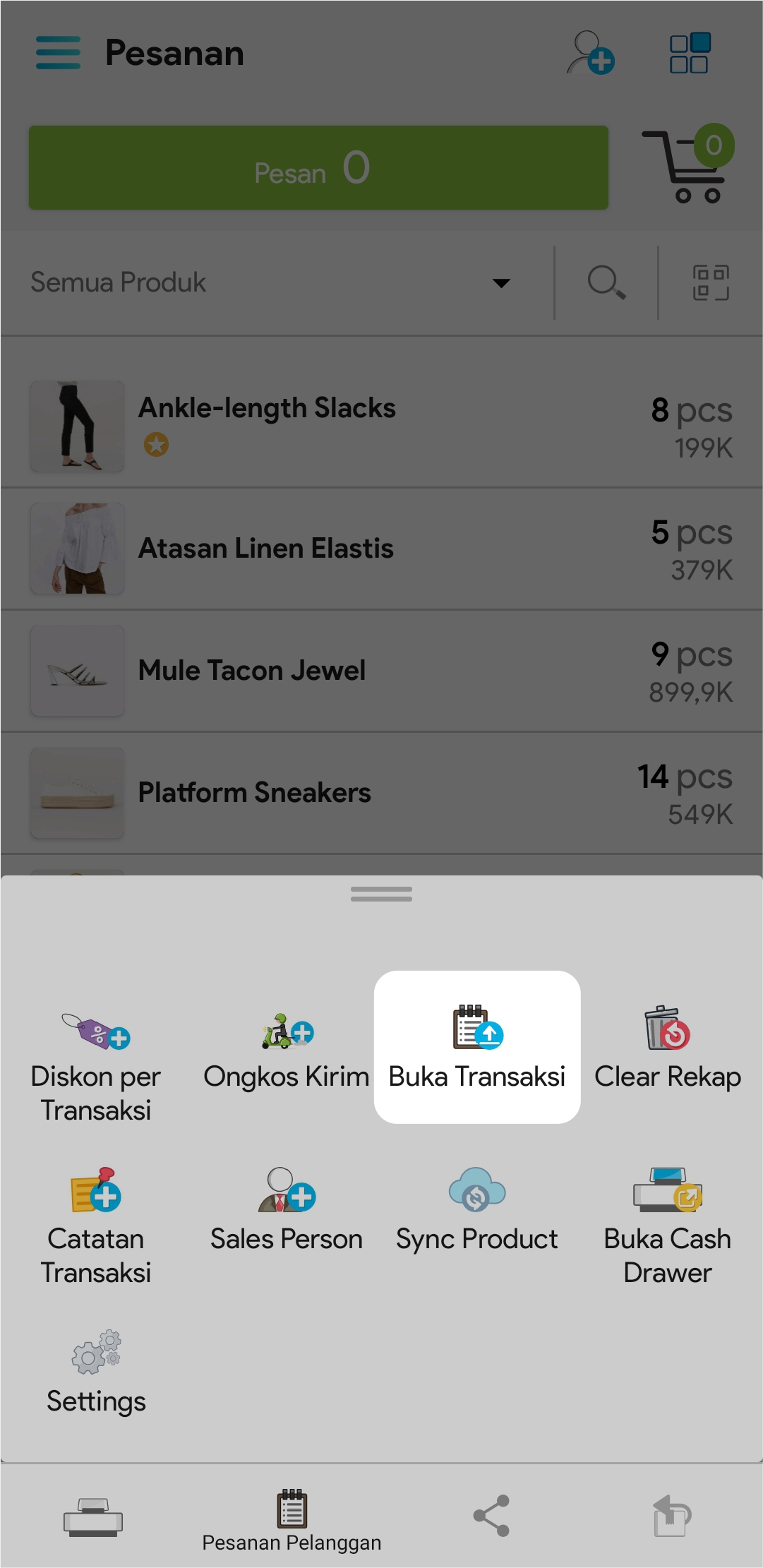Tap the sheet drag handle
The image size is (763, 1568).
click(381, 894)
